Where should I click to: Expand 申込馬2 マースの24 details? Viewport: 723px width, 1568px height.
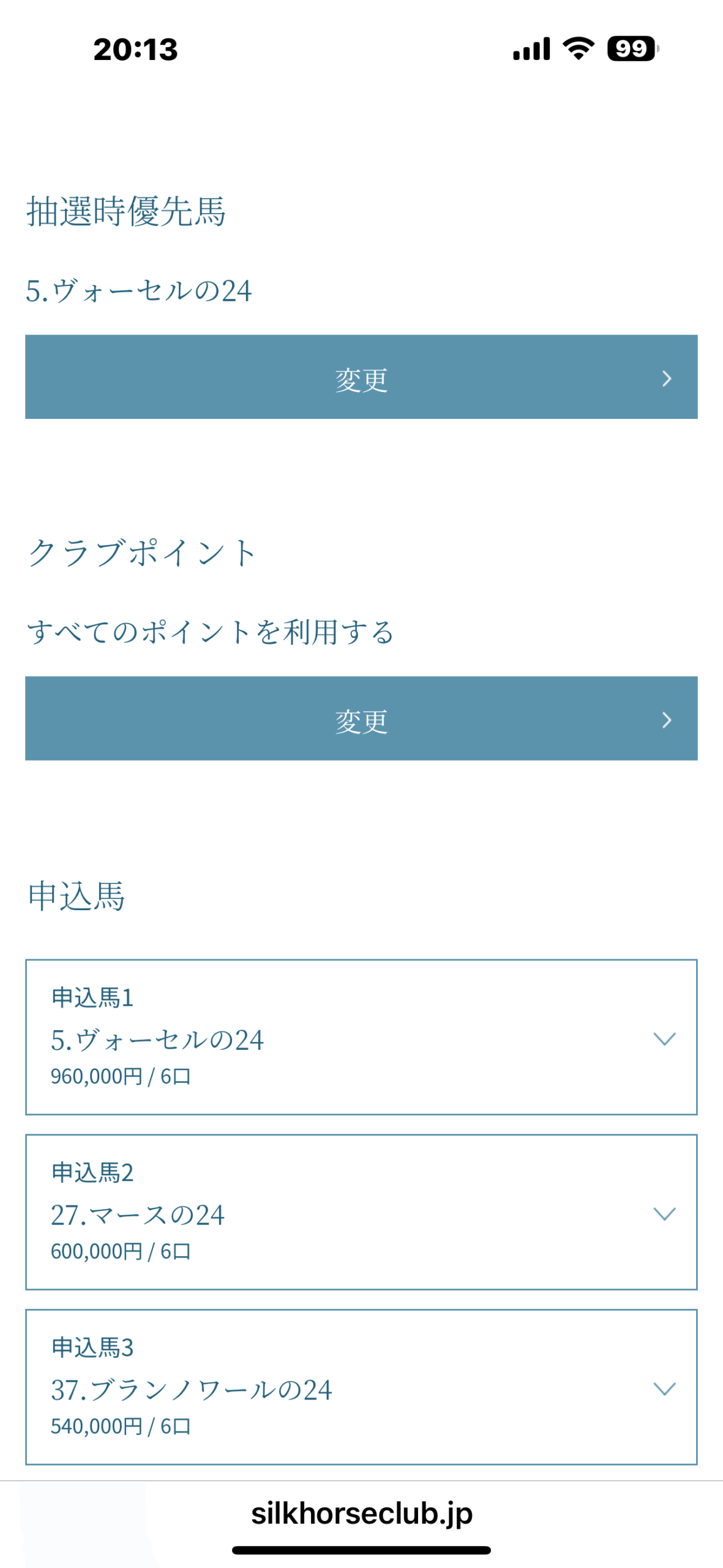click(x=664, y=1213)
